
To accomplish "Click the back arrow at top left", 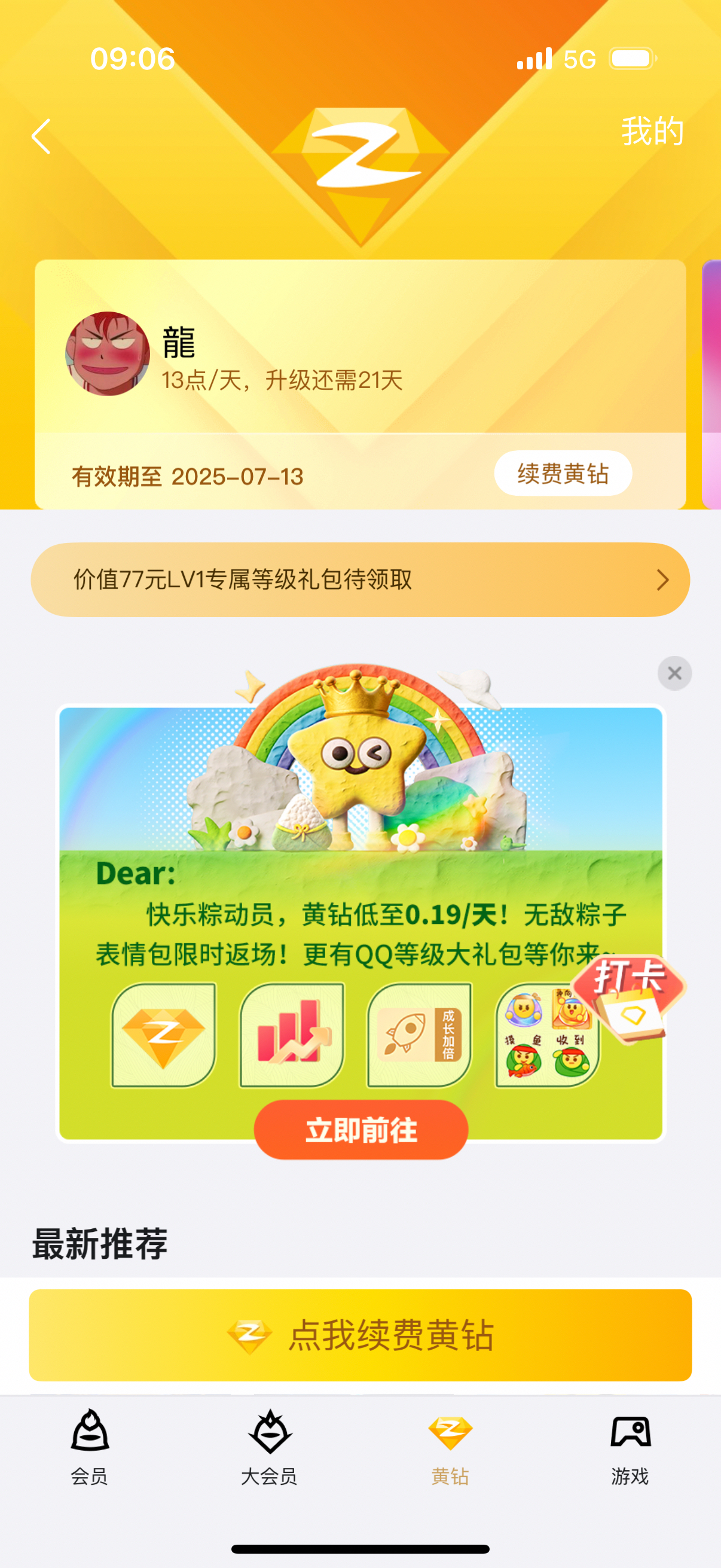I will coord(40,137).
